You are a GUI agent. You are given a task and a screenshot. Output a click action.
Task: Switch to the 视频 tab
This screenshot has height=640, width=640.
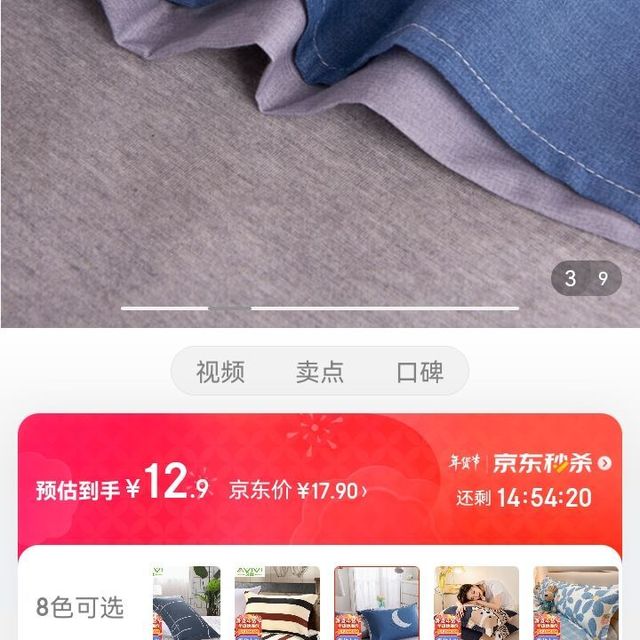pyautogui.click(x=220, y=372)
